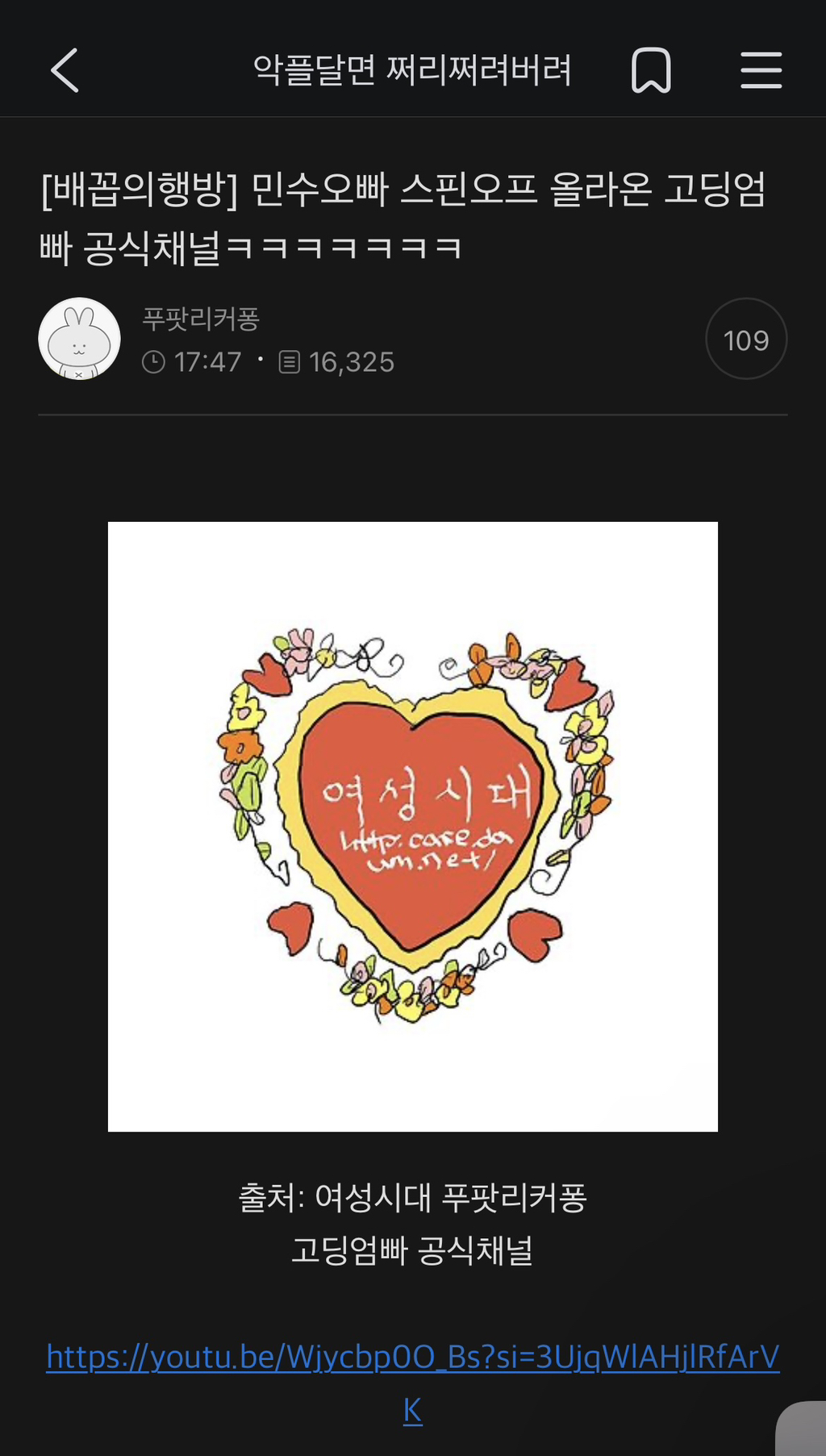This screenshot has height=1456, width=826.
Task: Go back using the top-left arrow
Action: [x=65, y=70]
